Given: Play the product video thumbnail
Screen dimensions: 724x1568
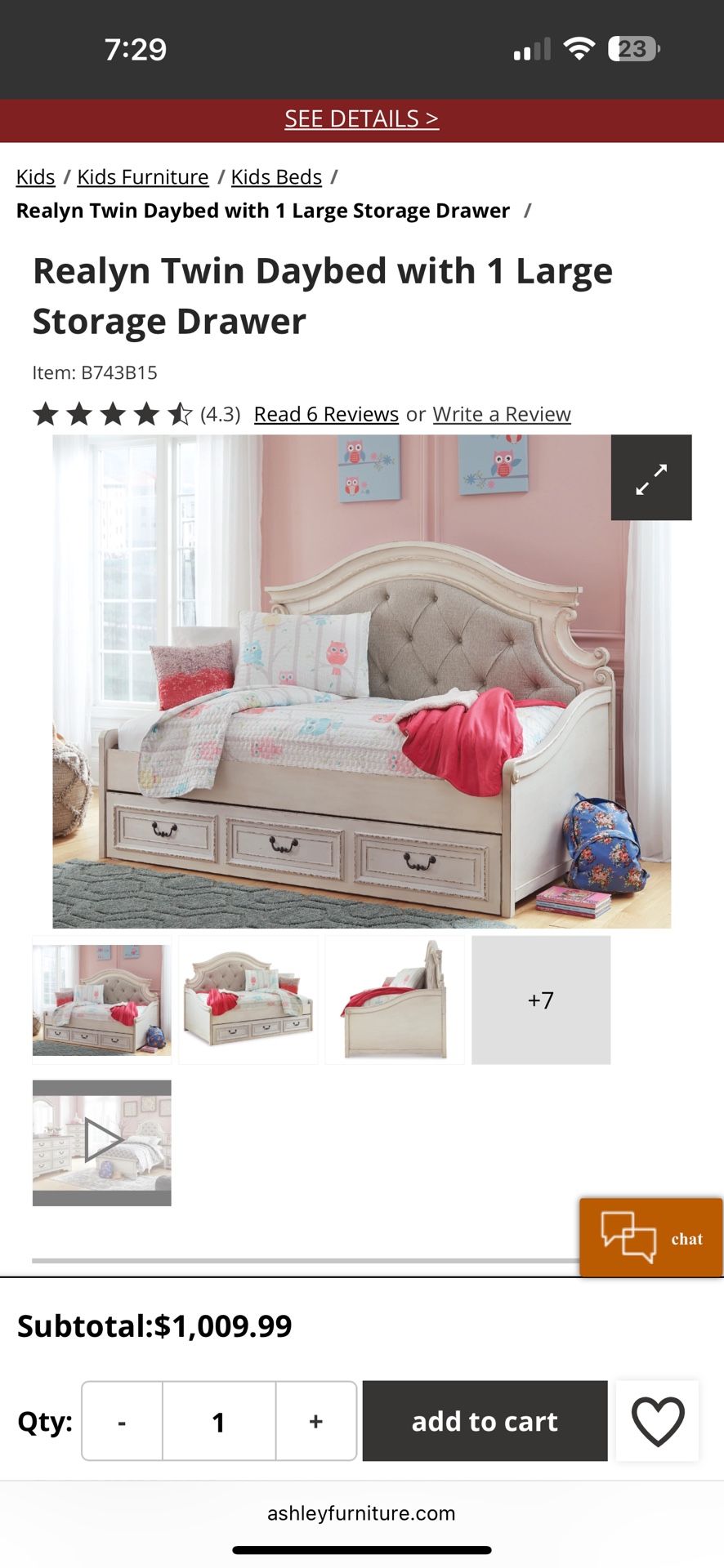Looking at the screenshot, I should click(x=101, y=1143).
